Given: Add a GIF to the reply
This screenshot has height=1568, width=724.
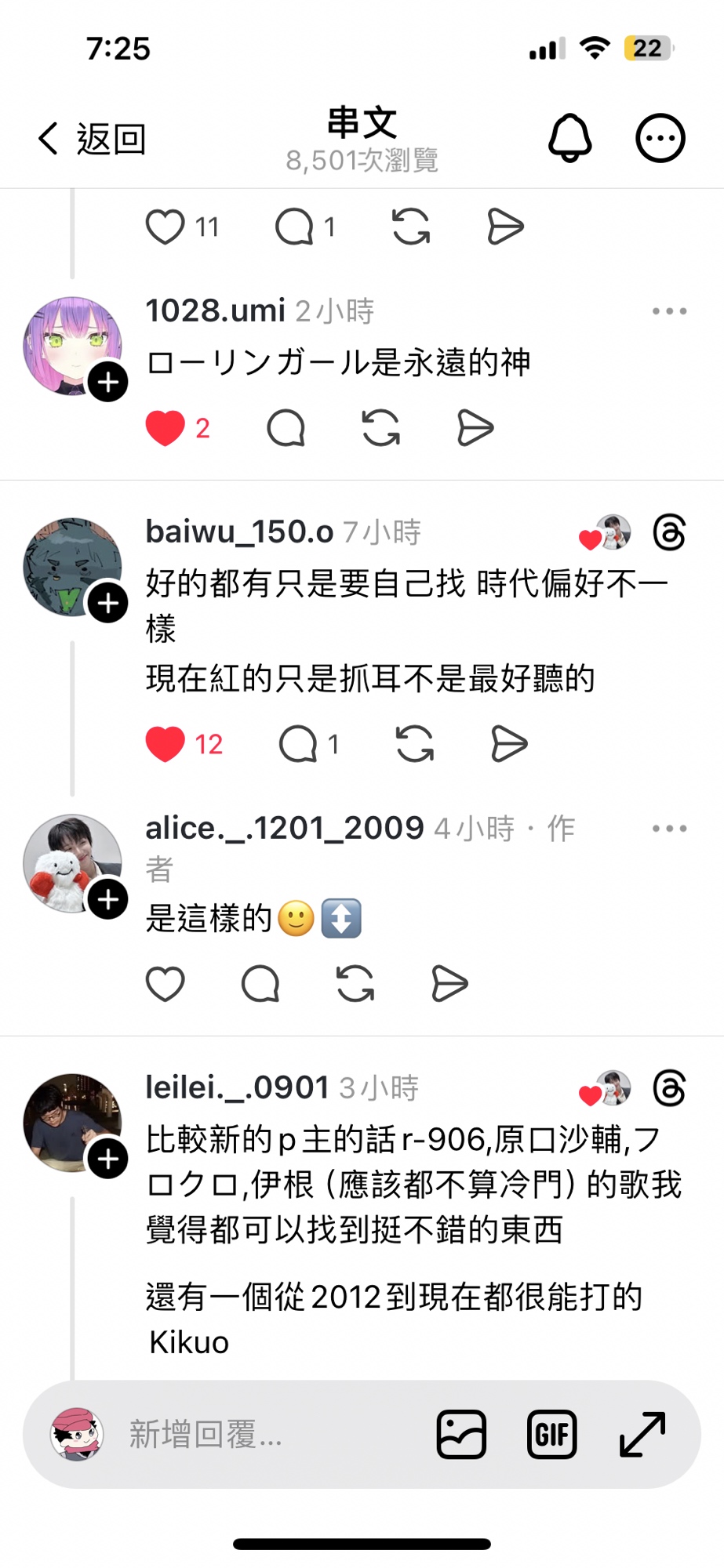Looking at the screenshot, I should [551, 1434].
